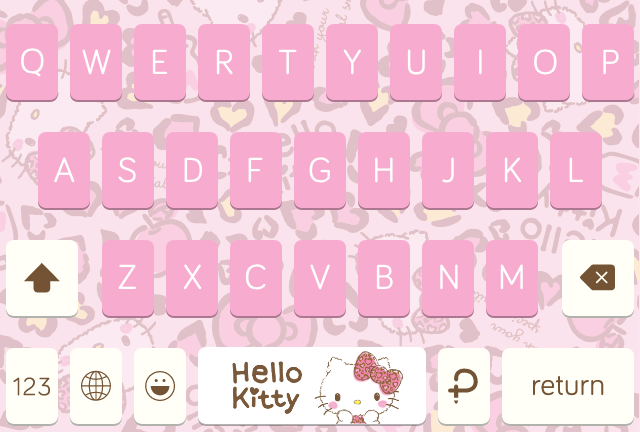
Task: Type the letter P
Action: (x=608, y=62)
